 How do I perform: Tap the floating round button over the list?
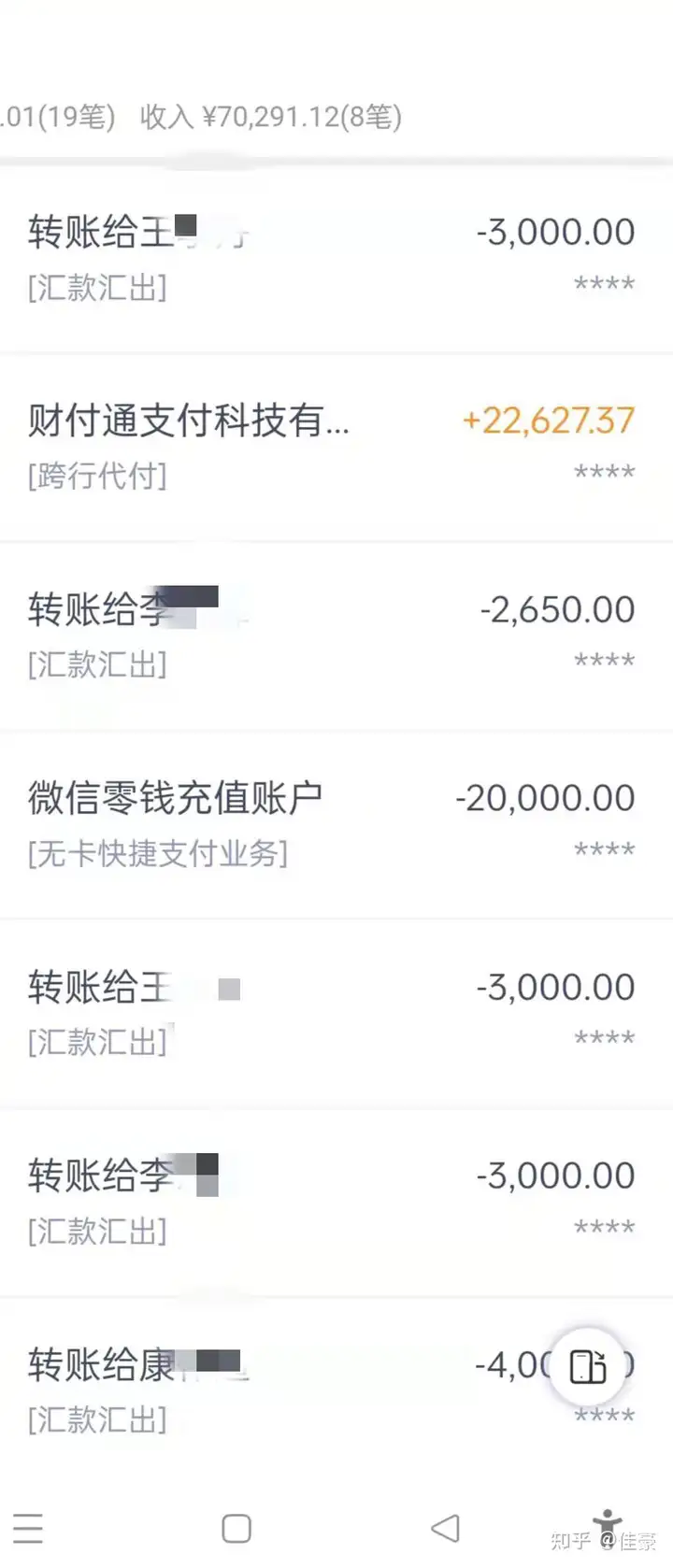click(587, 1367)
